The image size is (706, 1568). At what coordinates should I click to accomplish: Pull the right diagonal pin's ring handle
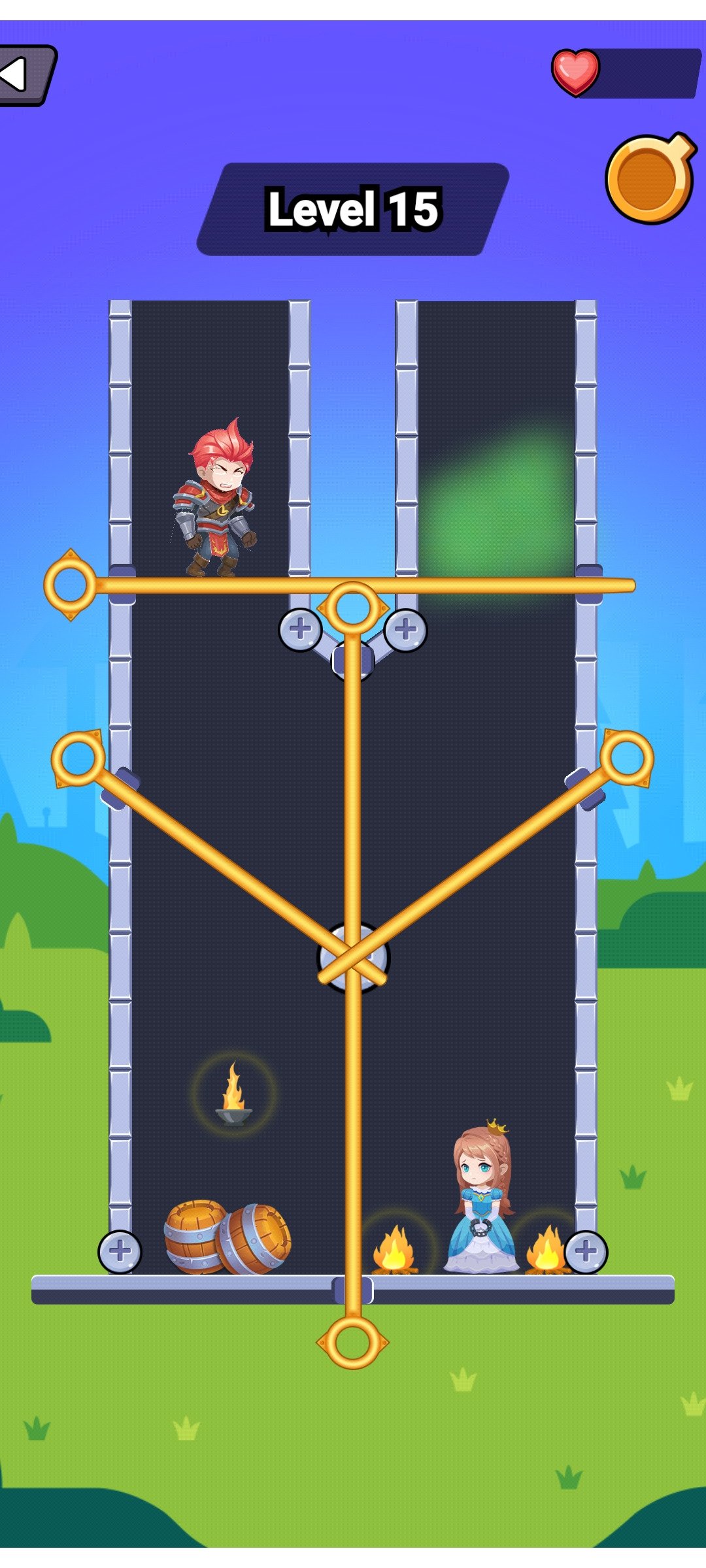(627, 758)
